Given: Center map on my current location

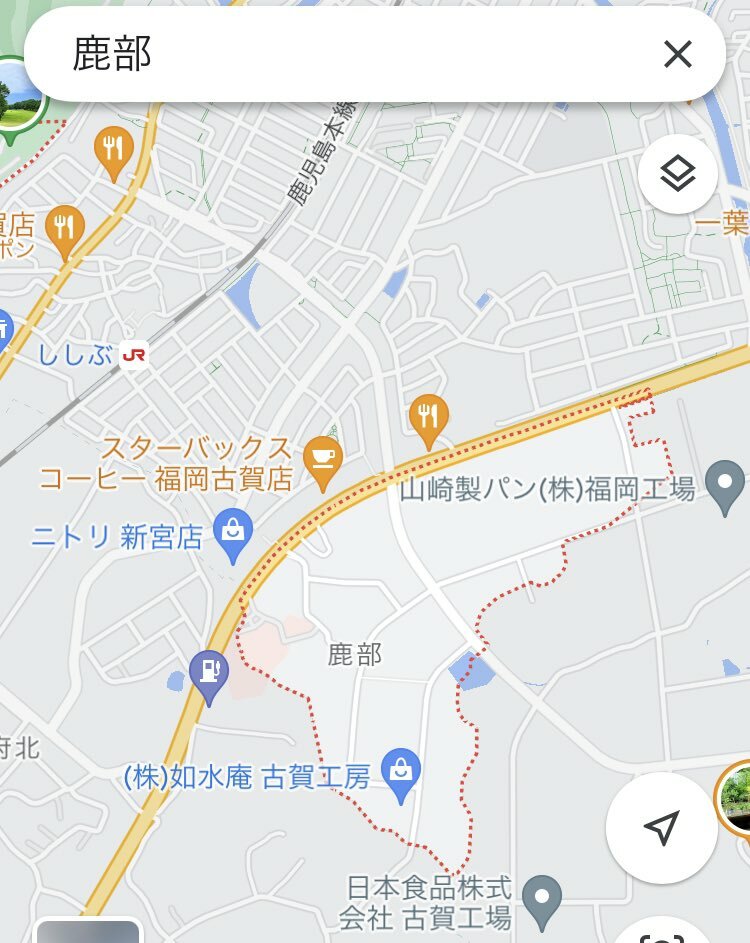Looking at the screenshot, I should (661, 828).
